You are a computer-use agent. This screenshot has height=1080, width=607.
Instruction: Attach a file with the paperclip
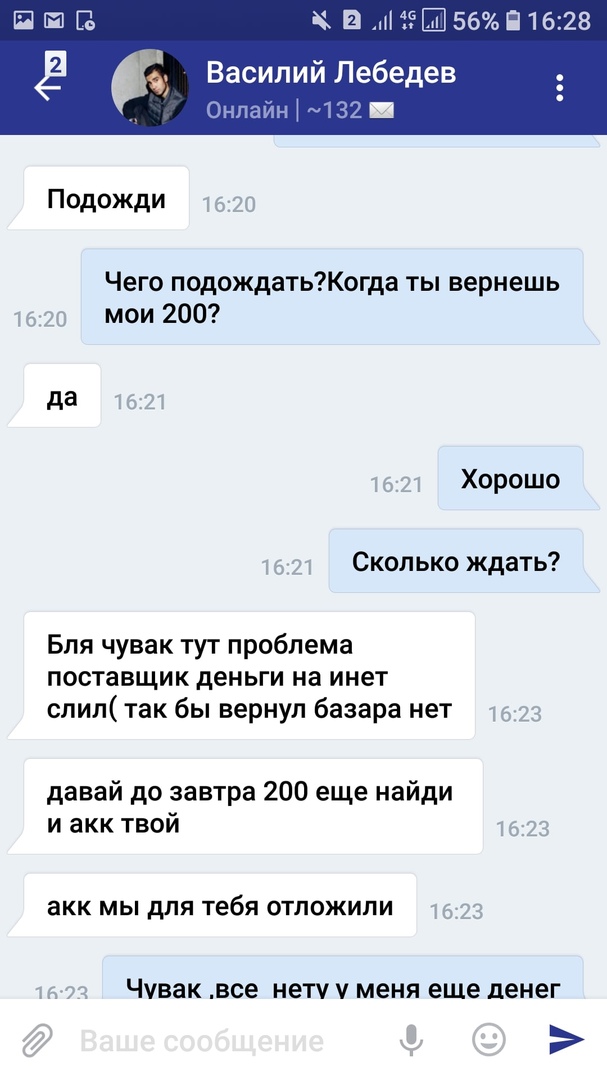pos(38,1040)
